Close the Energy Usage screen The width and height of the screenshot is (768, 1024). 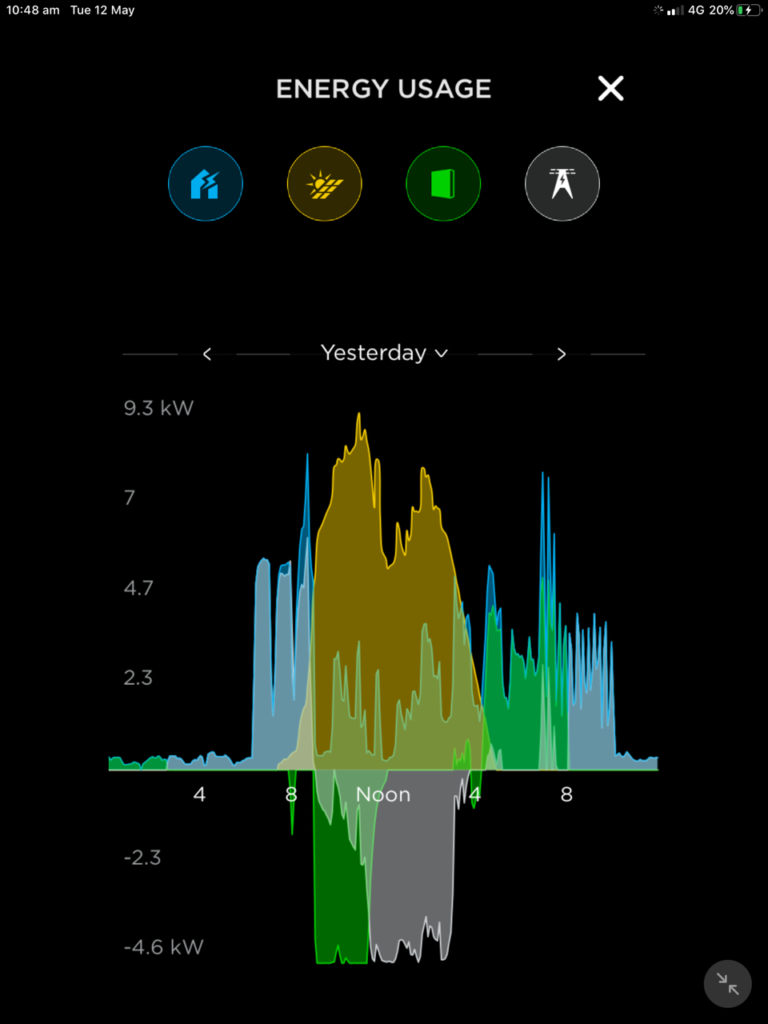coord(610,89)
